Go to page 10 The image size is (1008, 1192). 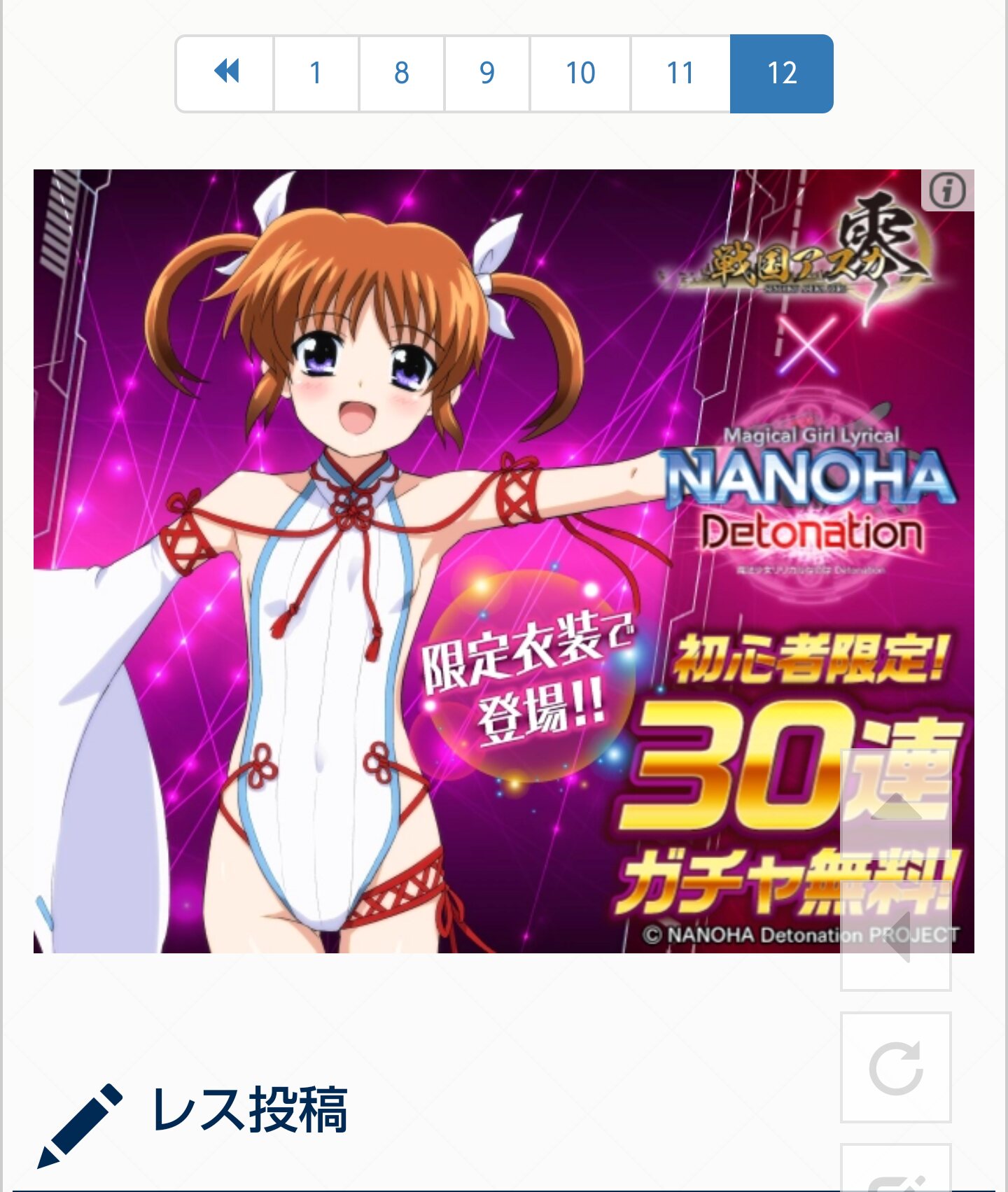tap(580, 73)
